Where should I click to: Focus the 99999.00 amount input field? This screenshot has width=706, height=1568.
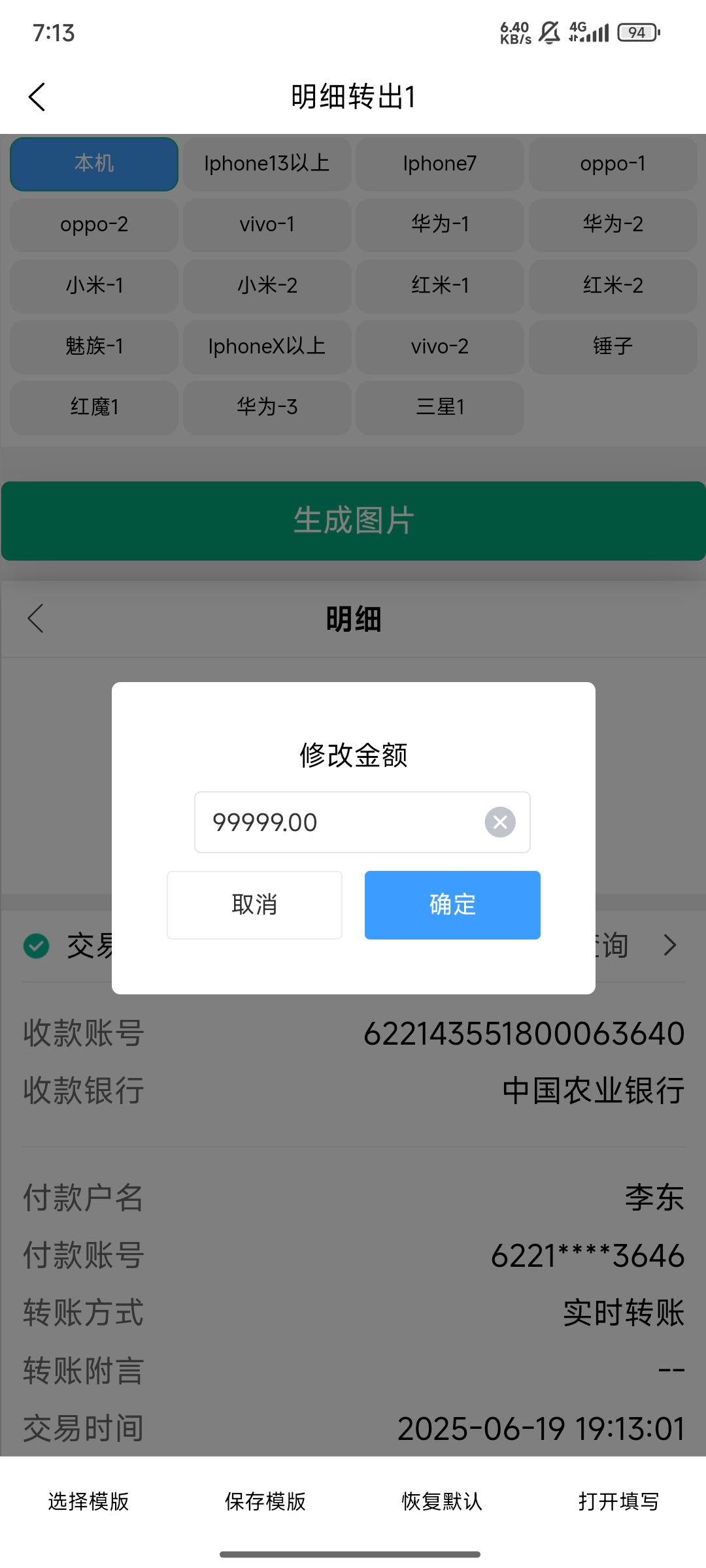pos(340,822)
